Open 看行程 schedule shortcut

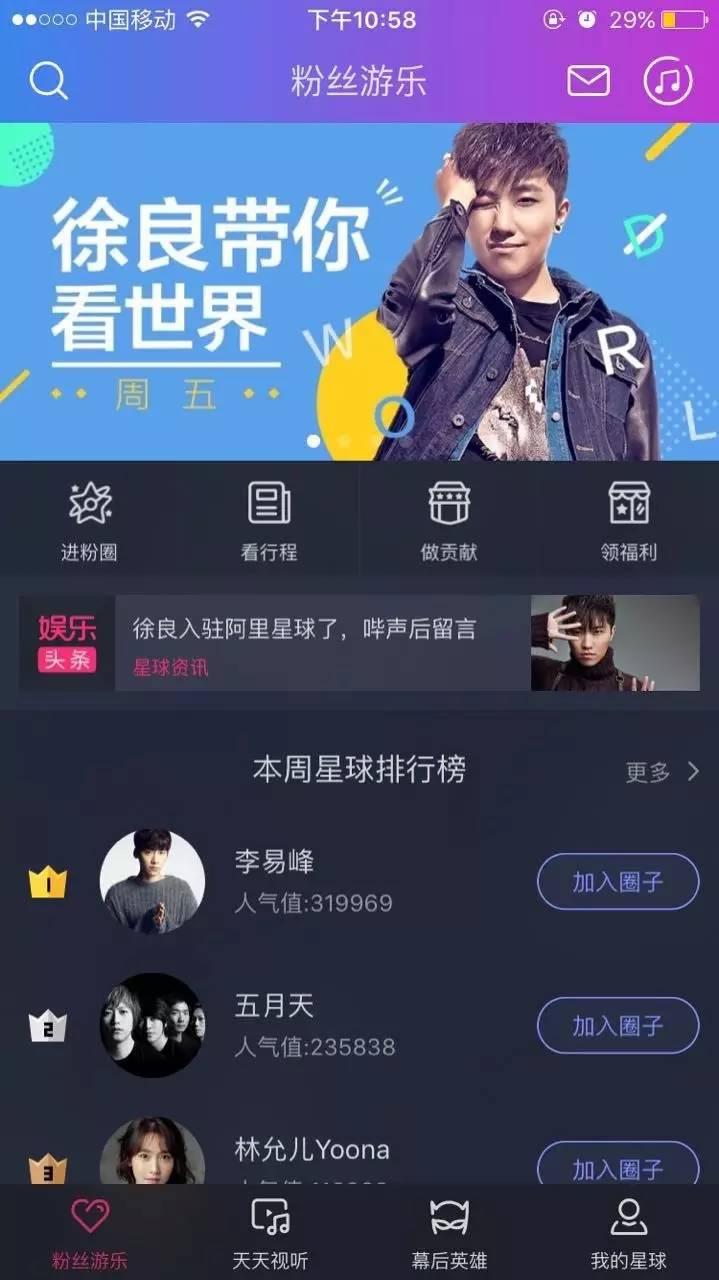[269, 520]
